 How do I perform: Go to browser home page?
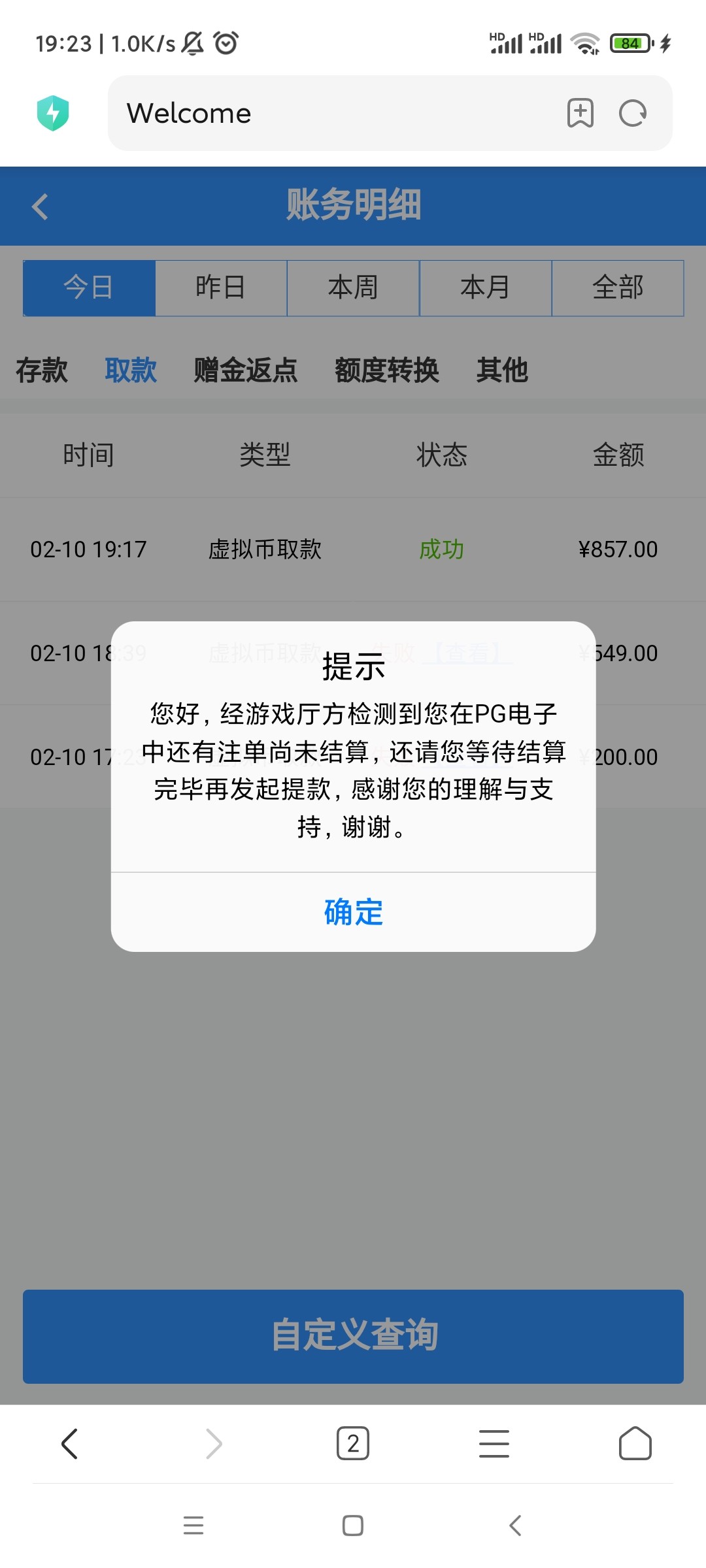635,1443
